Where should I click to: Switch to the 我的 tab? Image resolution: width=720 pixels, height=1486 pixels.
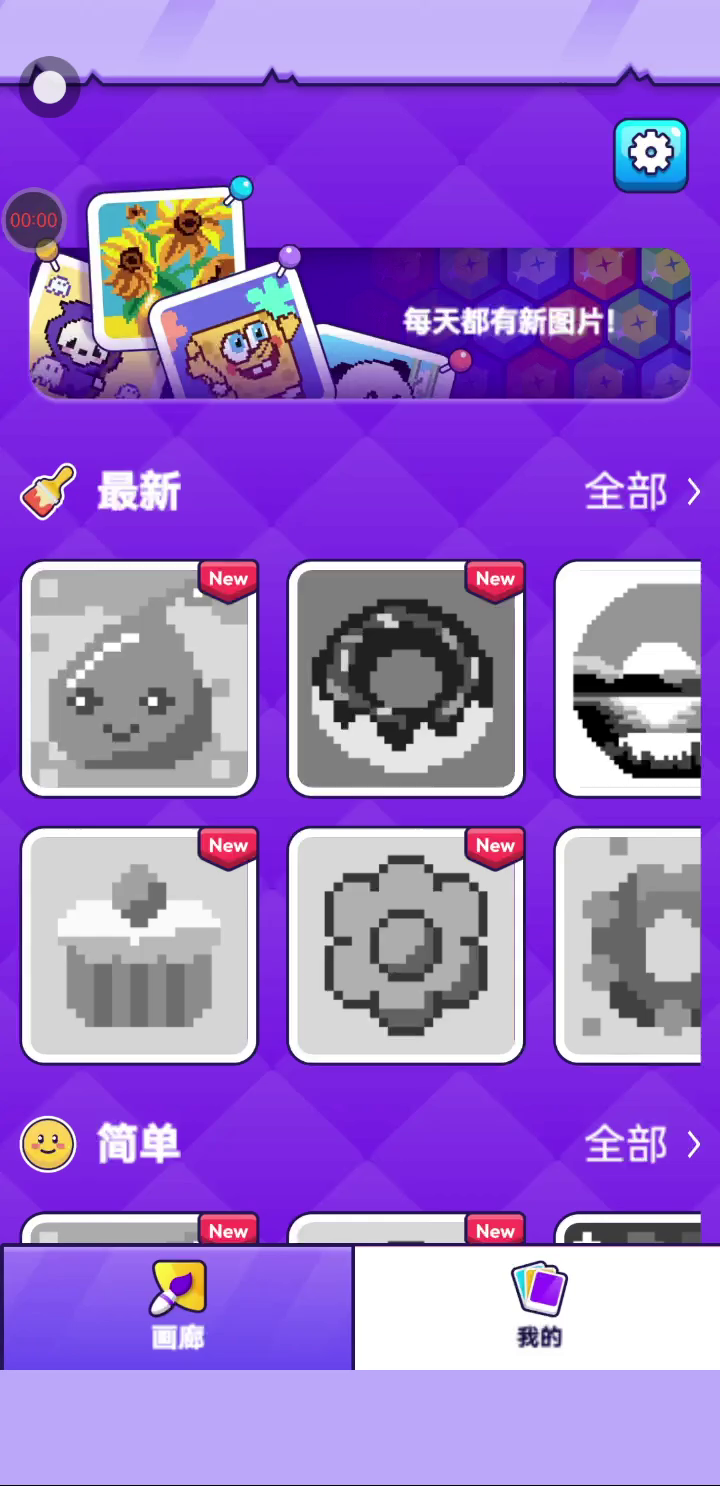(x=538, y=1307)
